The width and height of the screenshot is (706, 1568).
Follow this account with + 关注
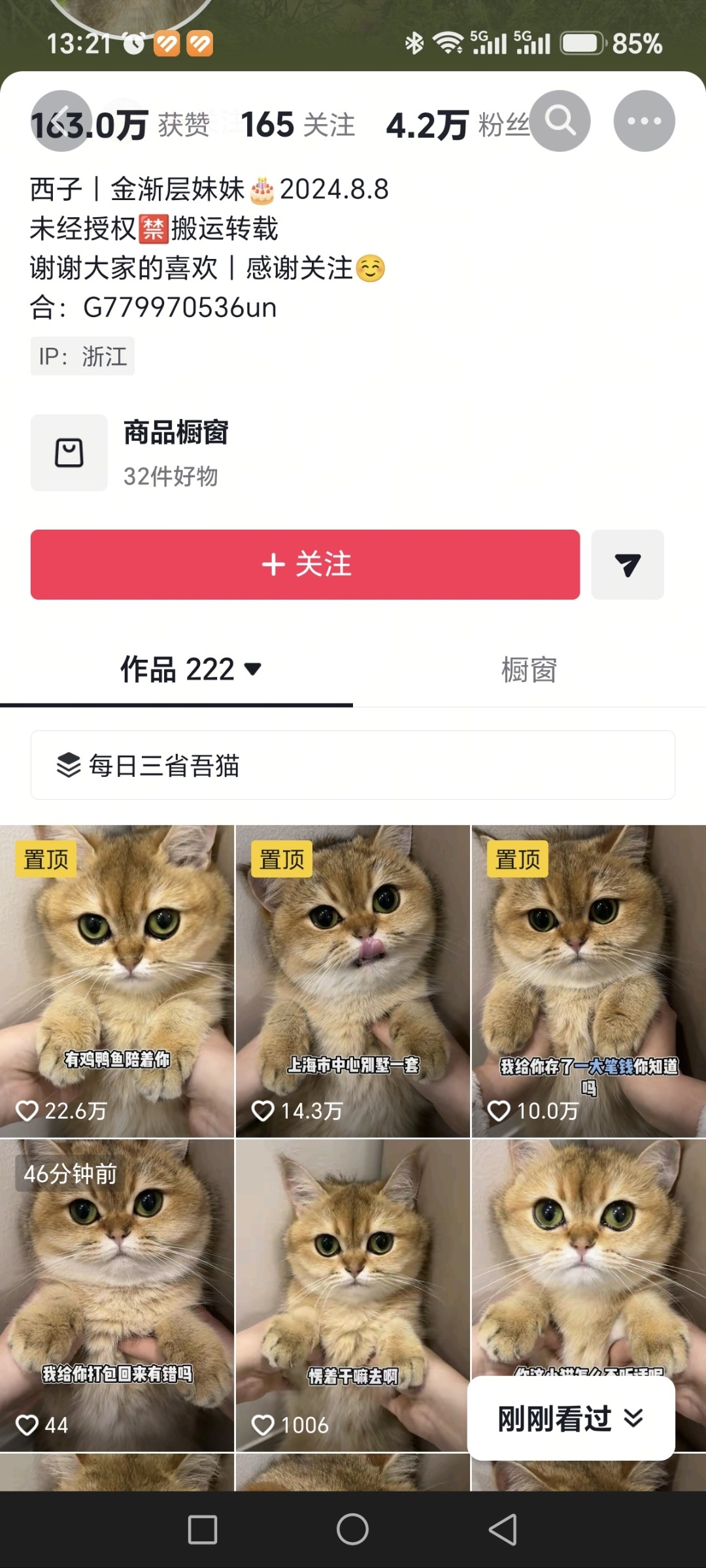(305, 564)
